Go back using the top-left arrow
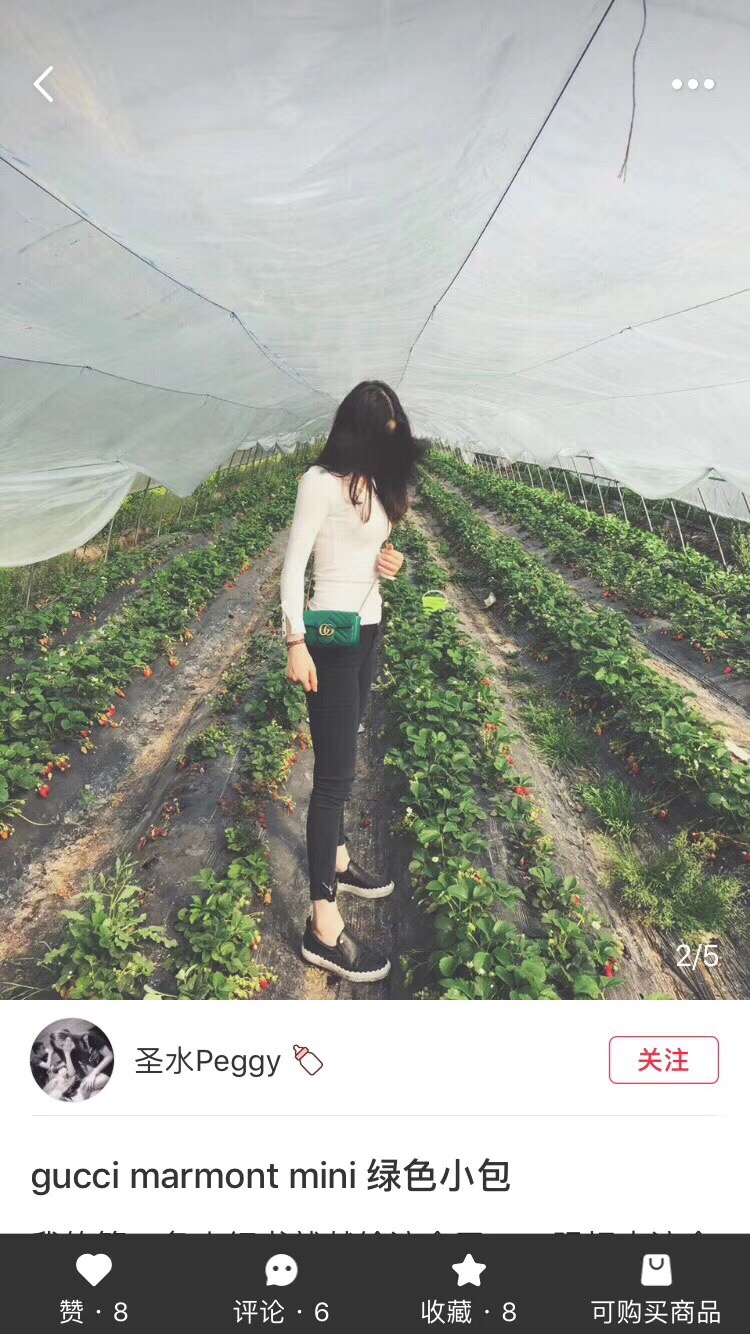This screenshot has width=750, height=1334. 43,84
